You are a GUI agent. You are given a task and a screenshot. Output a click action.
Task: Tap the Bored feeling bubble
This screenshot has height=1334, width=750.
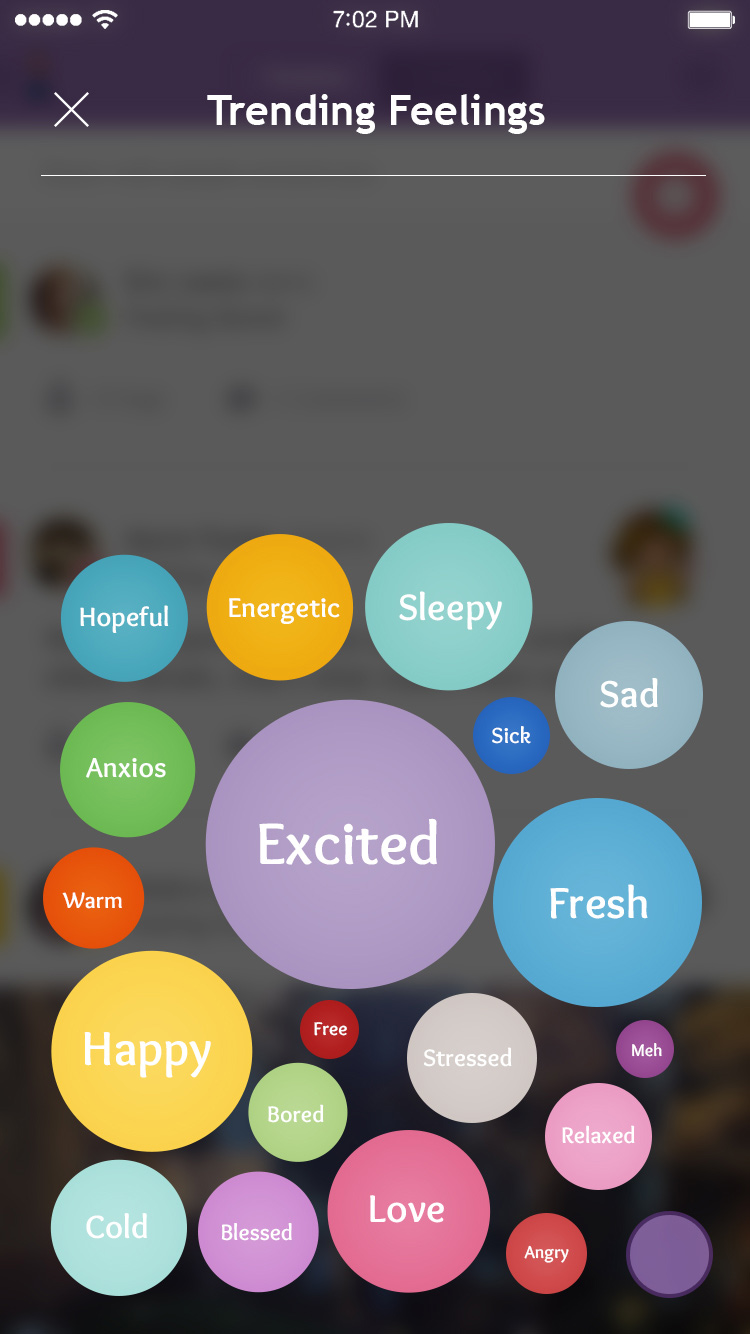(297, 1112)
